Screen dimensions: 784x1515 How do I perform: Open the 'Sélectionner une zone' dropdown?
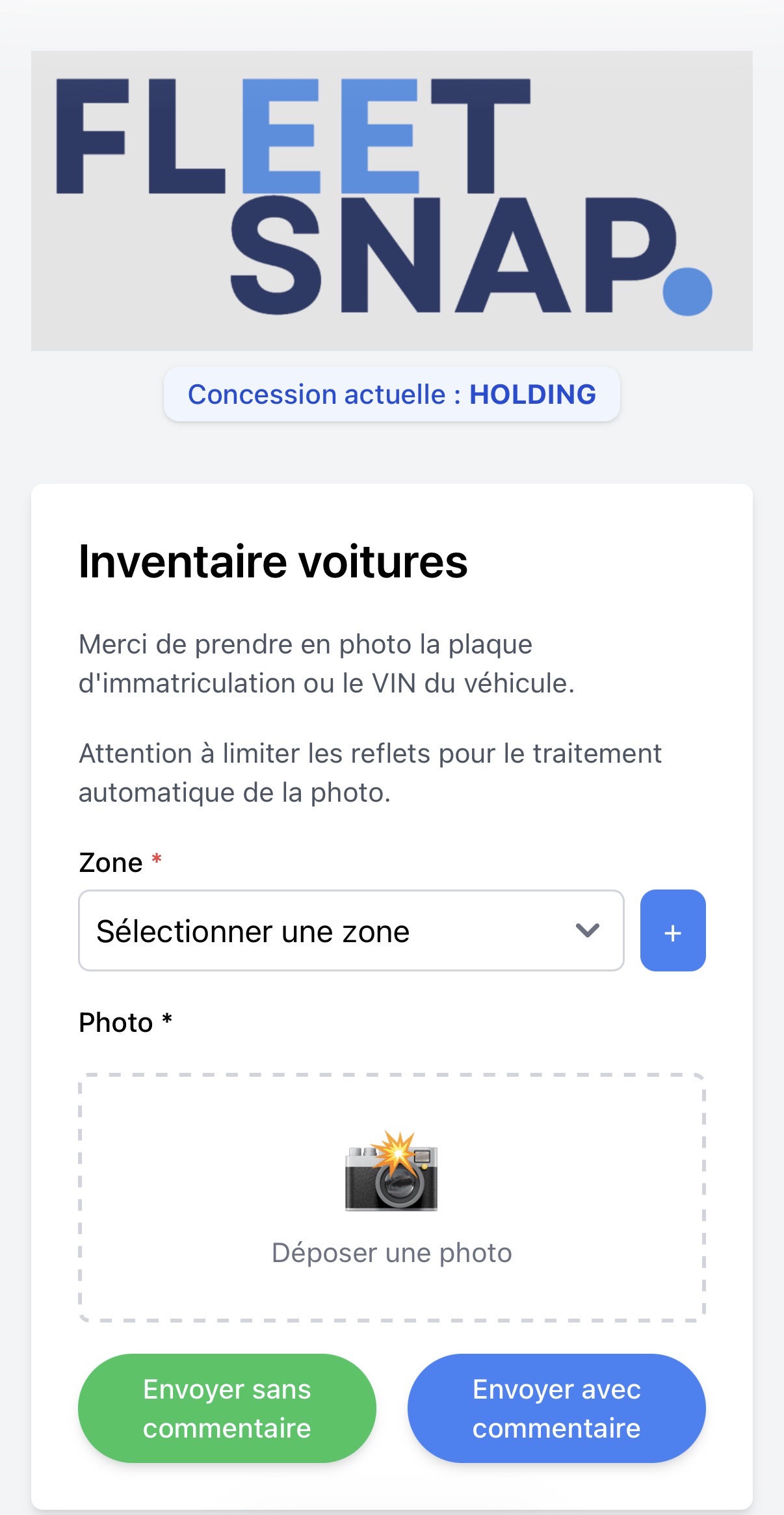(x=351, y=930)
